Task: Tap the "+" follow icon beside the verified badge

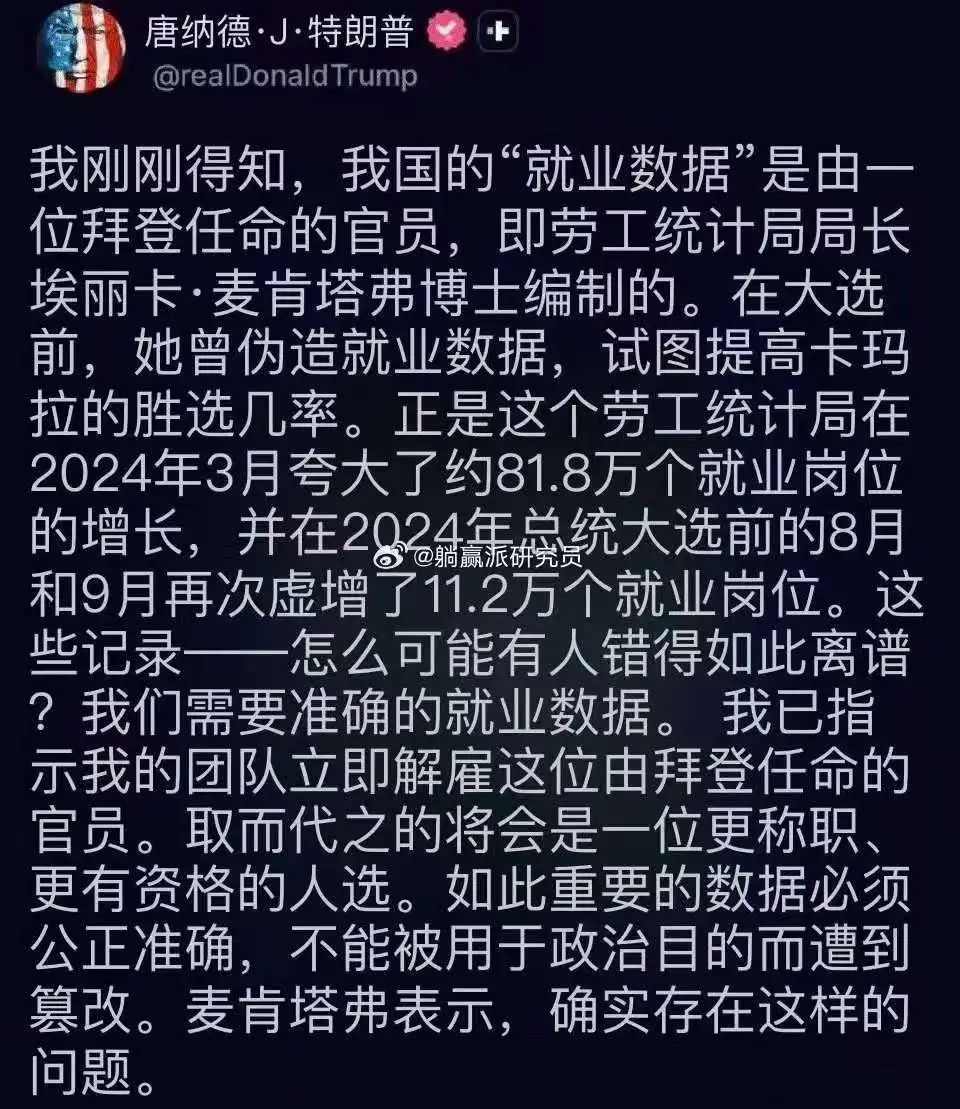Action: click(x=496, y=31)
